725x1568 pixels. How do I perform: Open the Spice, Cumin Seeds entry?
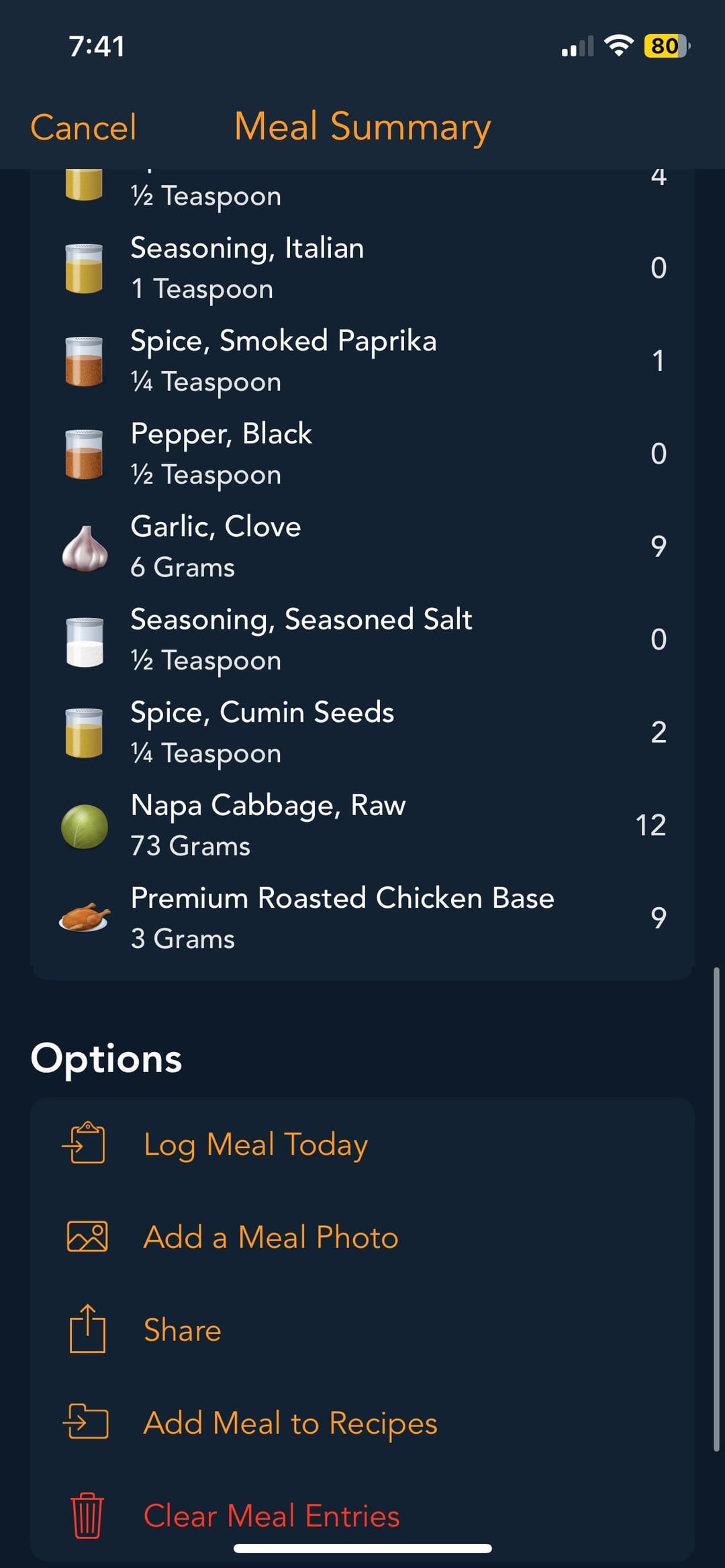362,732
